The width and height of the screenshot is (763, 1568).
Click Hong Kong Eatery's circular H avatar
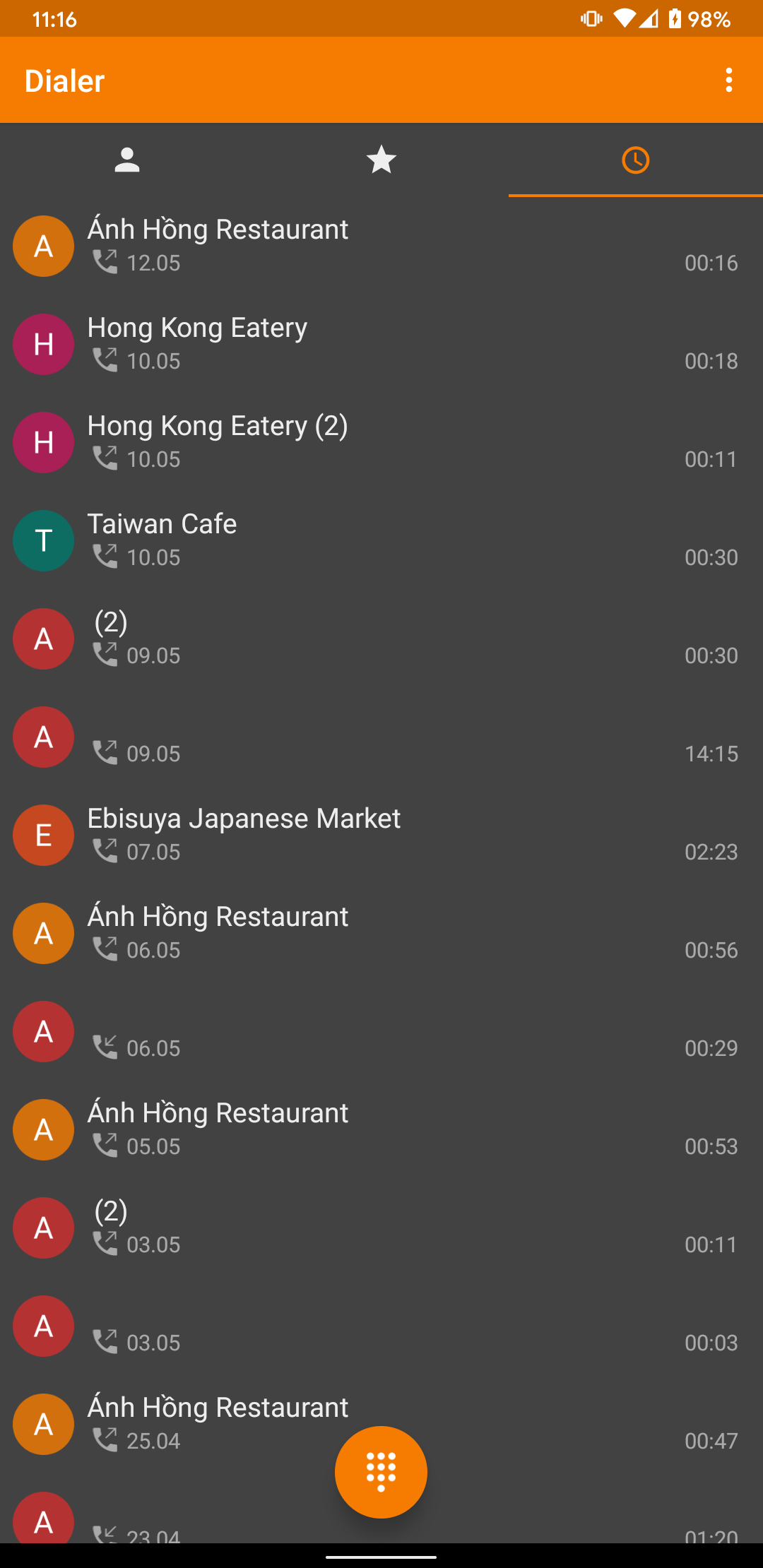pyautogui.click(x=43, y=344)
